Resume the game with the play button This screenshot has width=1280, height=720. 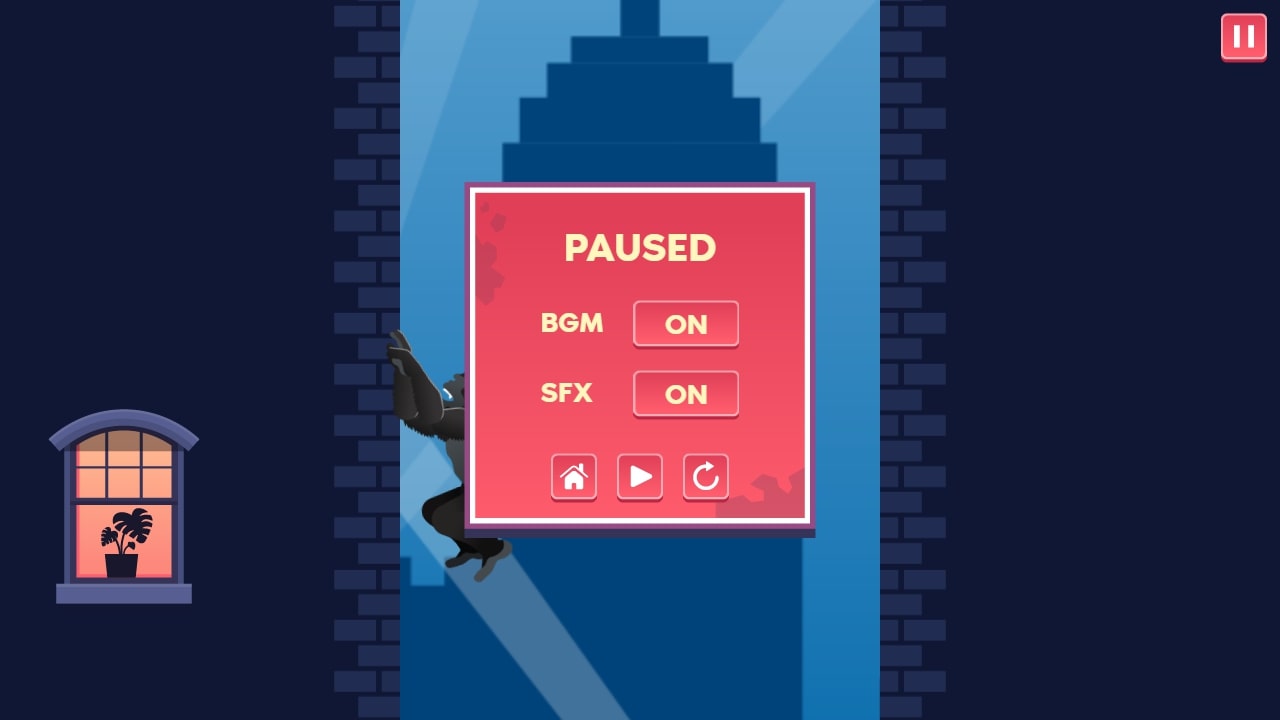640,477
